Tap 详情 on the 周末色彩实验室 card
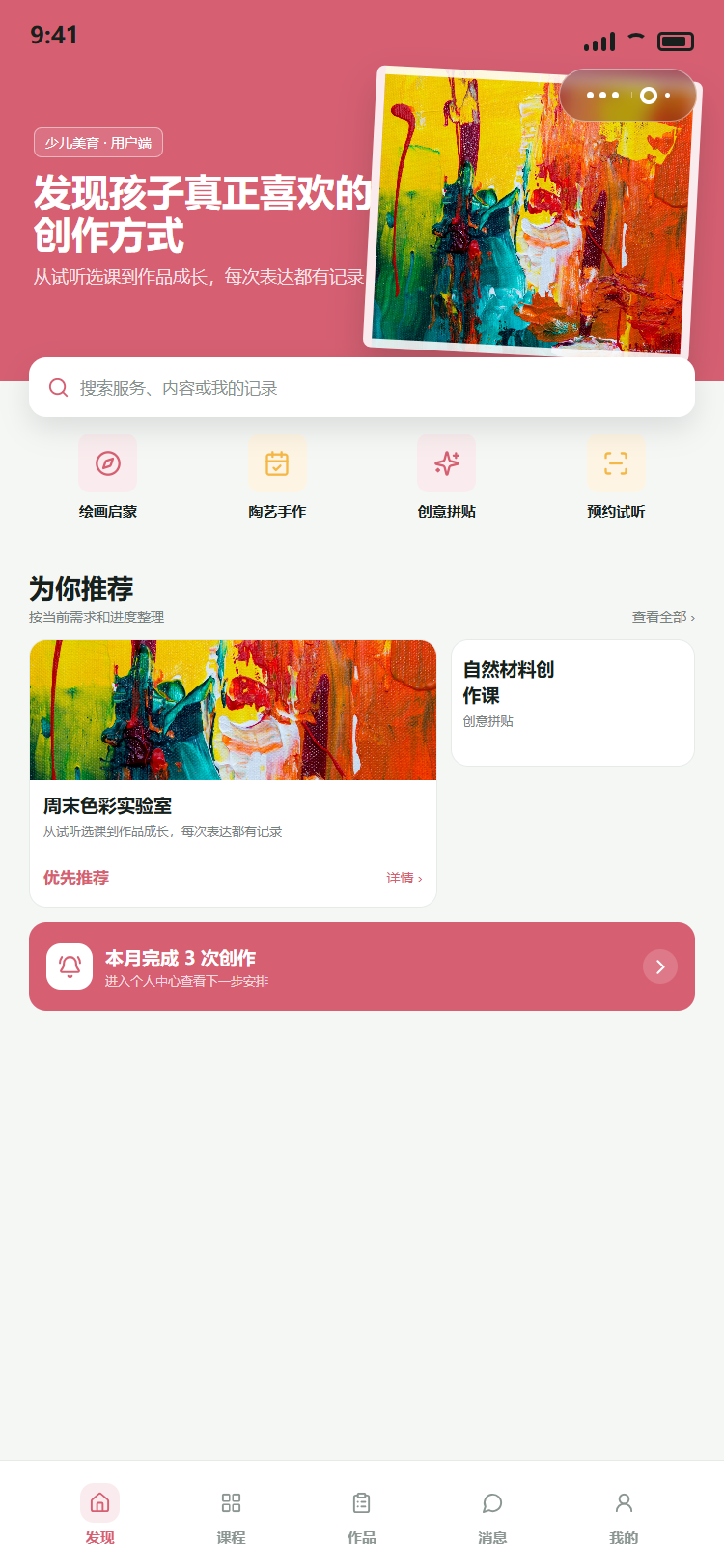Screen dimensions: 724x1568 404,878
